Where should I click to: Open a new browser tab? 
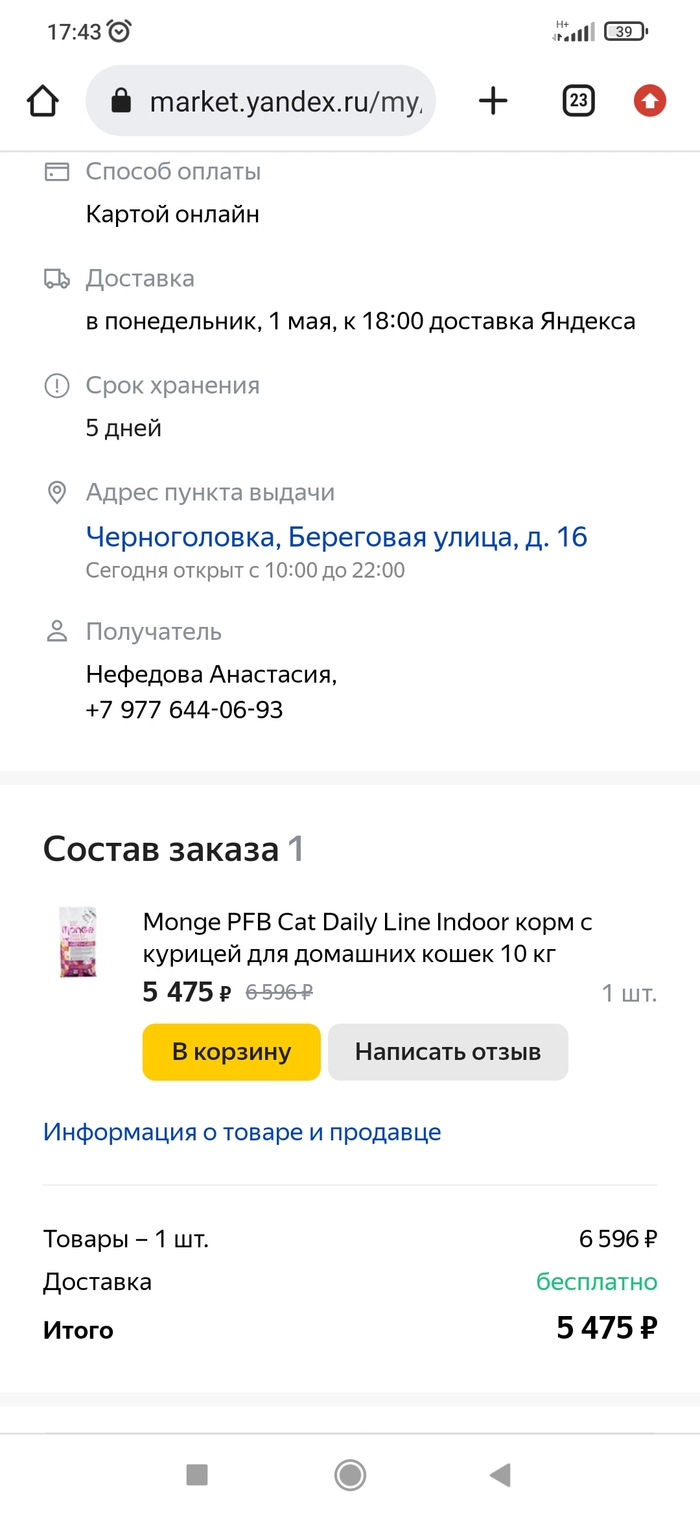point(493,100)
